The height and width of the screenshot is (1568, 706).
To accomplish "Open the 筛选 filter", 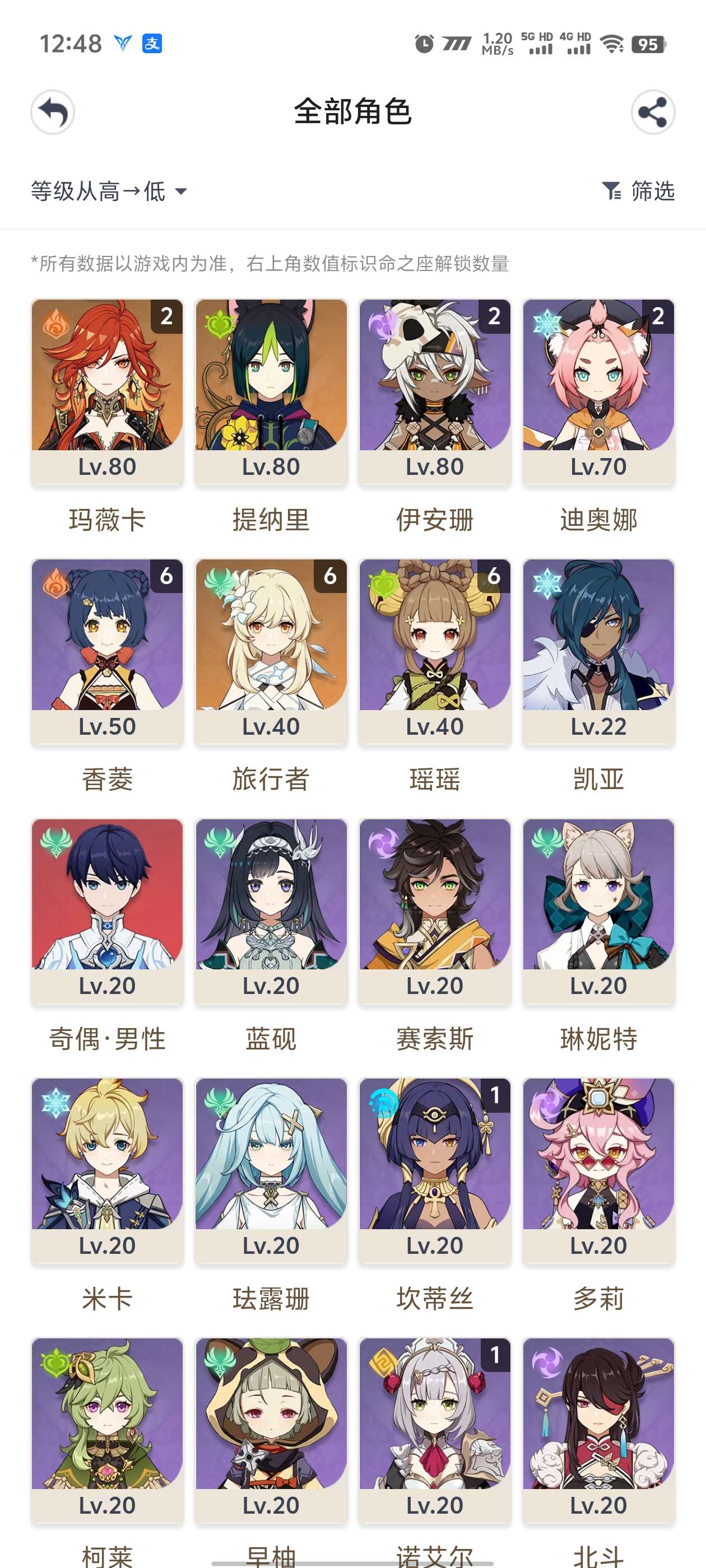I will (x=638, y=191).
